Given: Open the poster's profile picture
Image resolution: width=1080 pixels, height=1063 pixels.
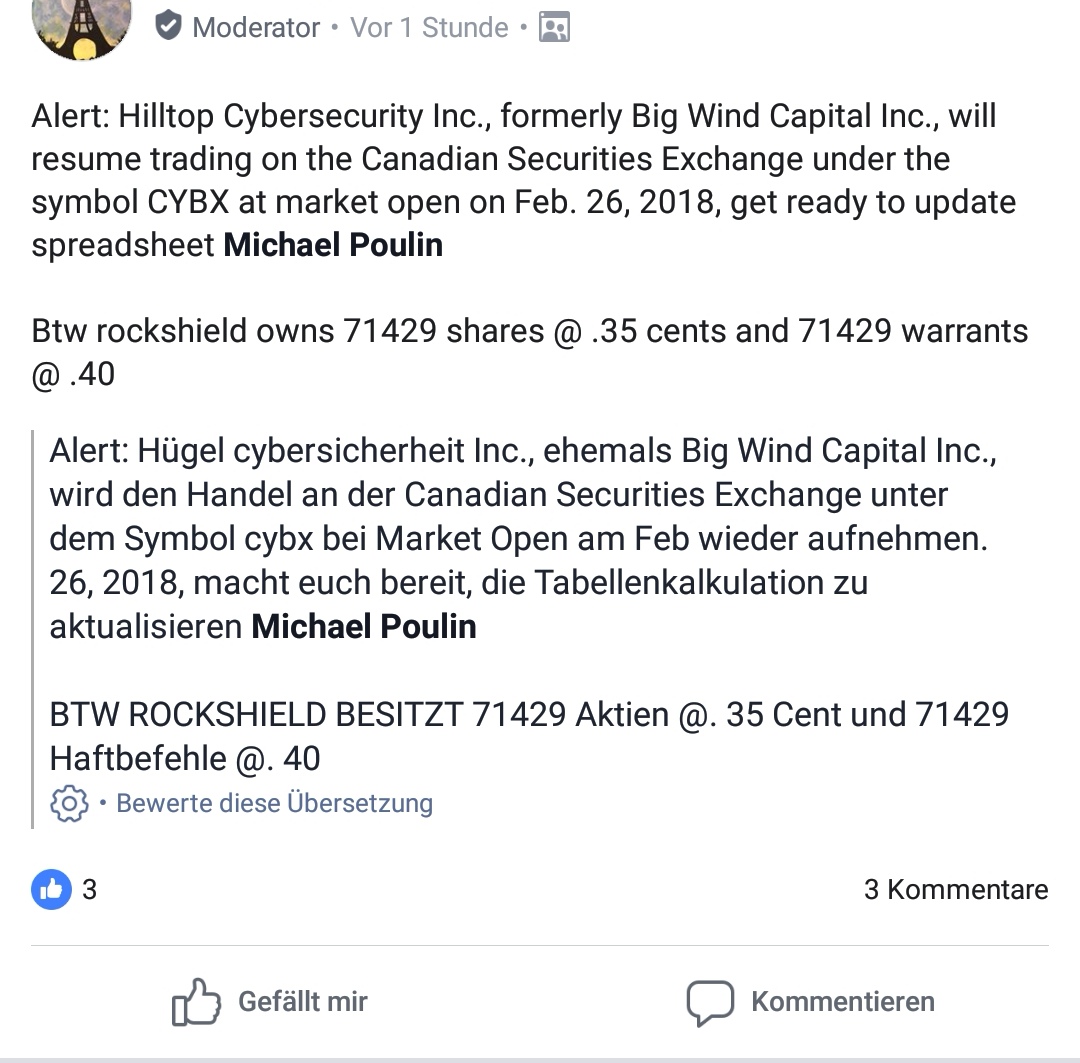Looking at the screenshot, I should tap(81, 25).
